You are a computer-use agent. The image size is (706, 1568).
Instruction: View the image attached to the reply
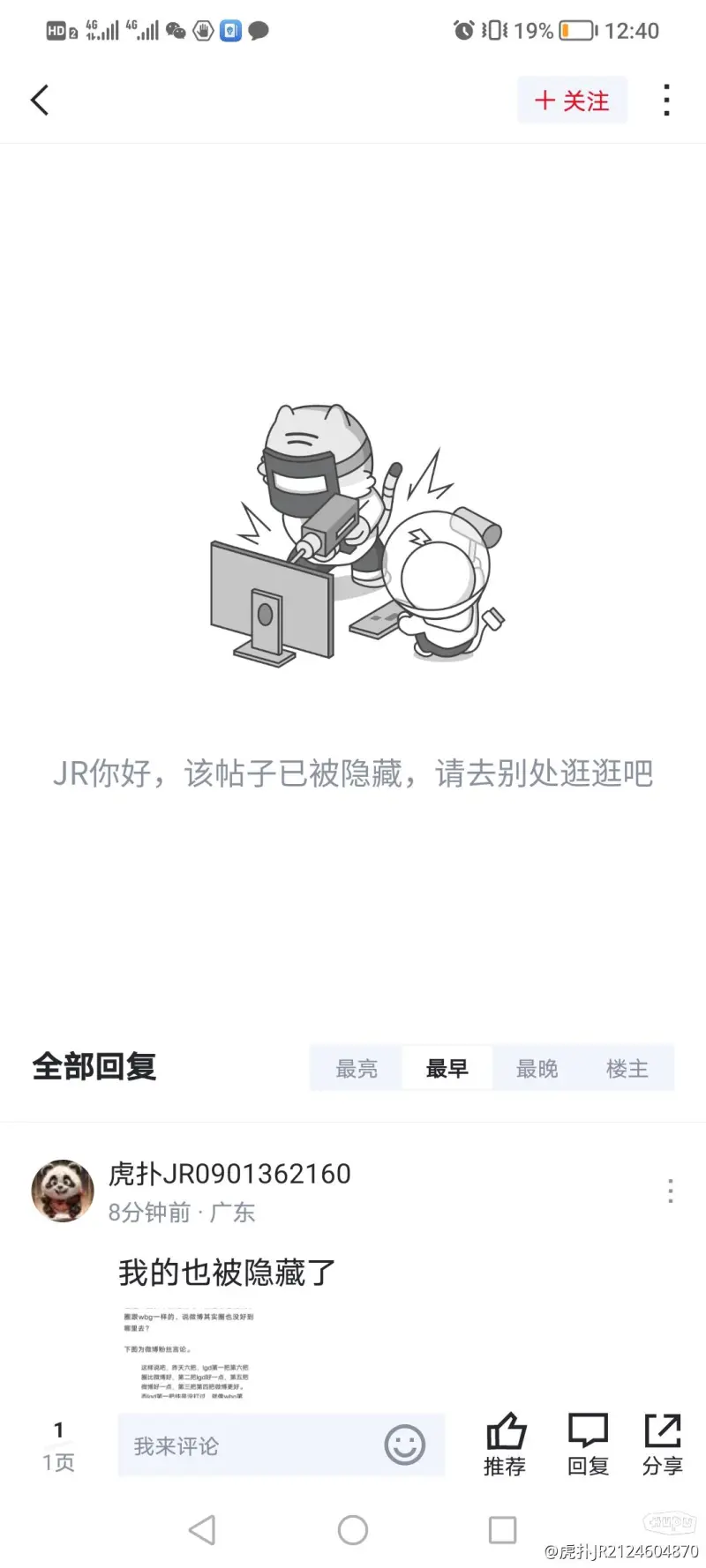(188, 1354)
